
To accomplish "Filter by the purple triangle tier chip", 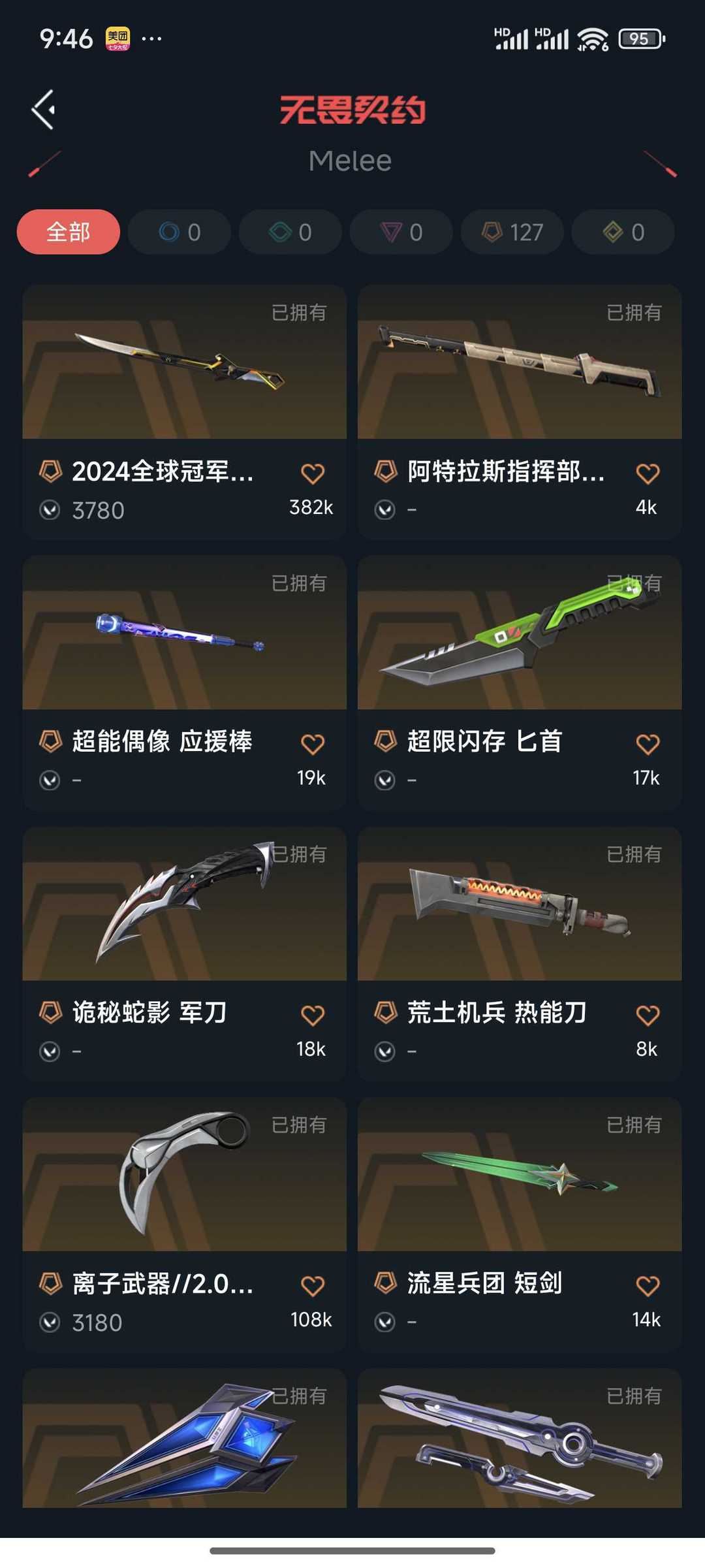I will point(401,232).
